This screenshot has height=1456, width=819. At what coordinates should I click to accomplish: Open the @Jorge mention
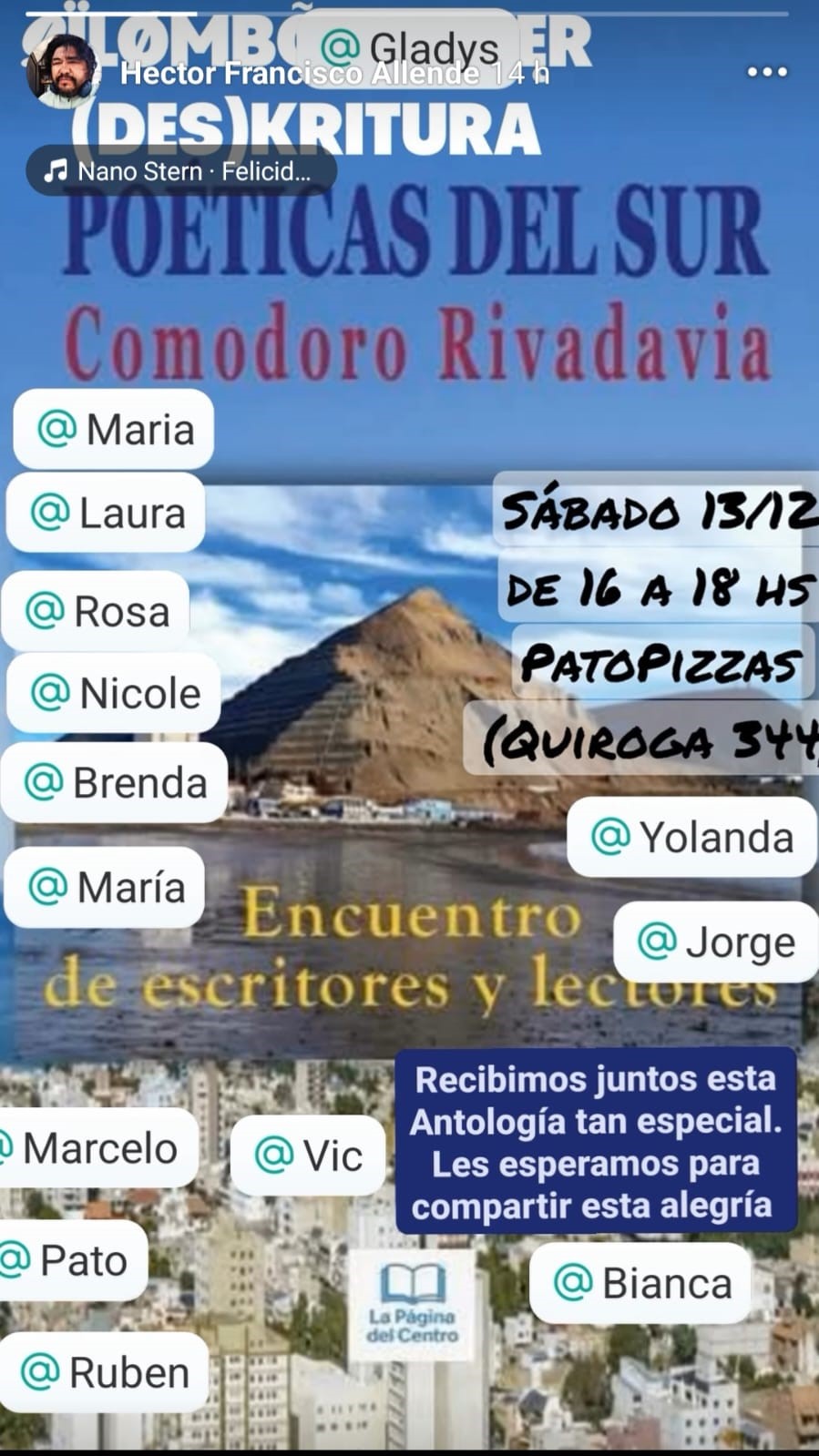pyautogui.click(x=715, y=942)
